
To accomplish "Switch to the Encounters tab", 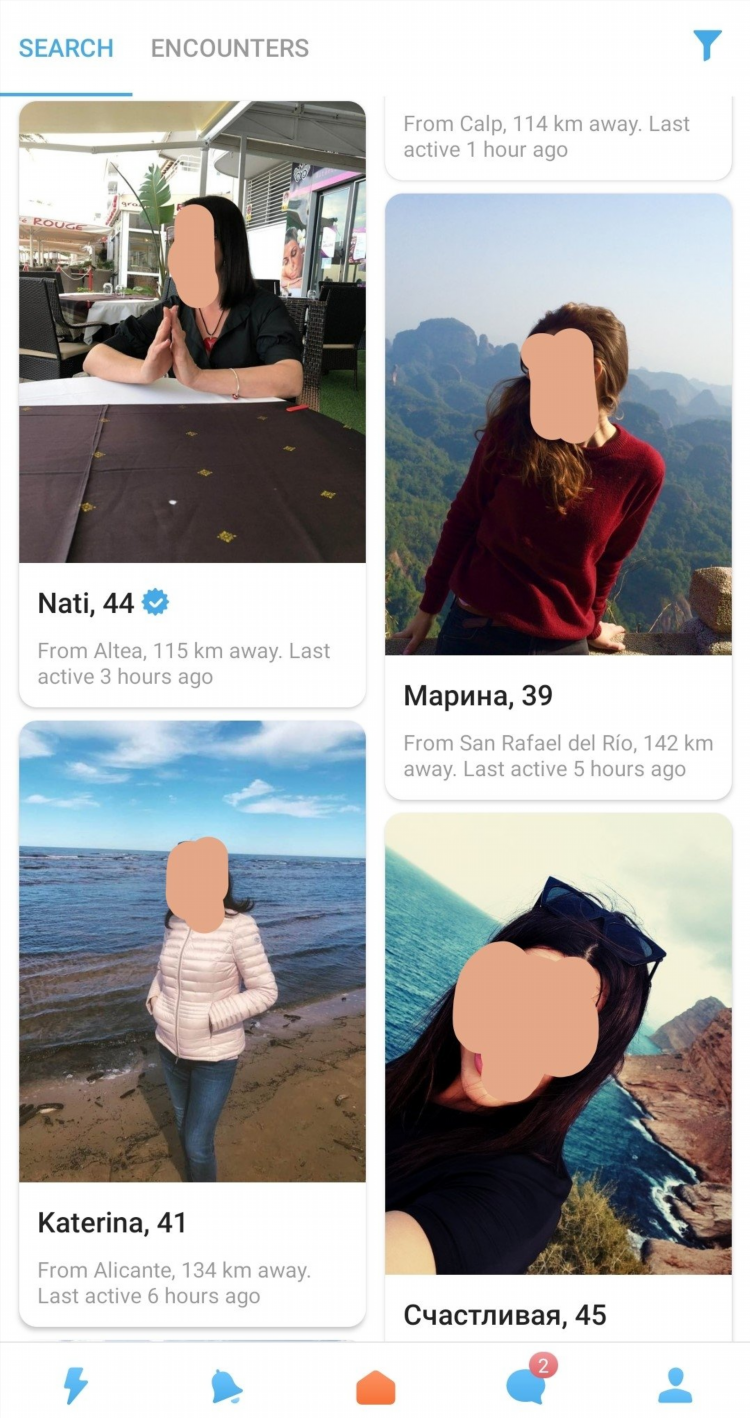I will (x=229, y=48).
